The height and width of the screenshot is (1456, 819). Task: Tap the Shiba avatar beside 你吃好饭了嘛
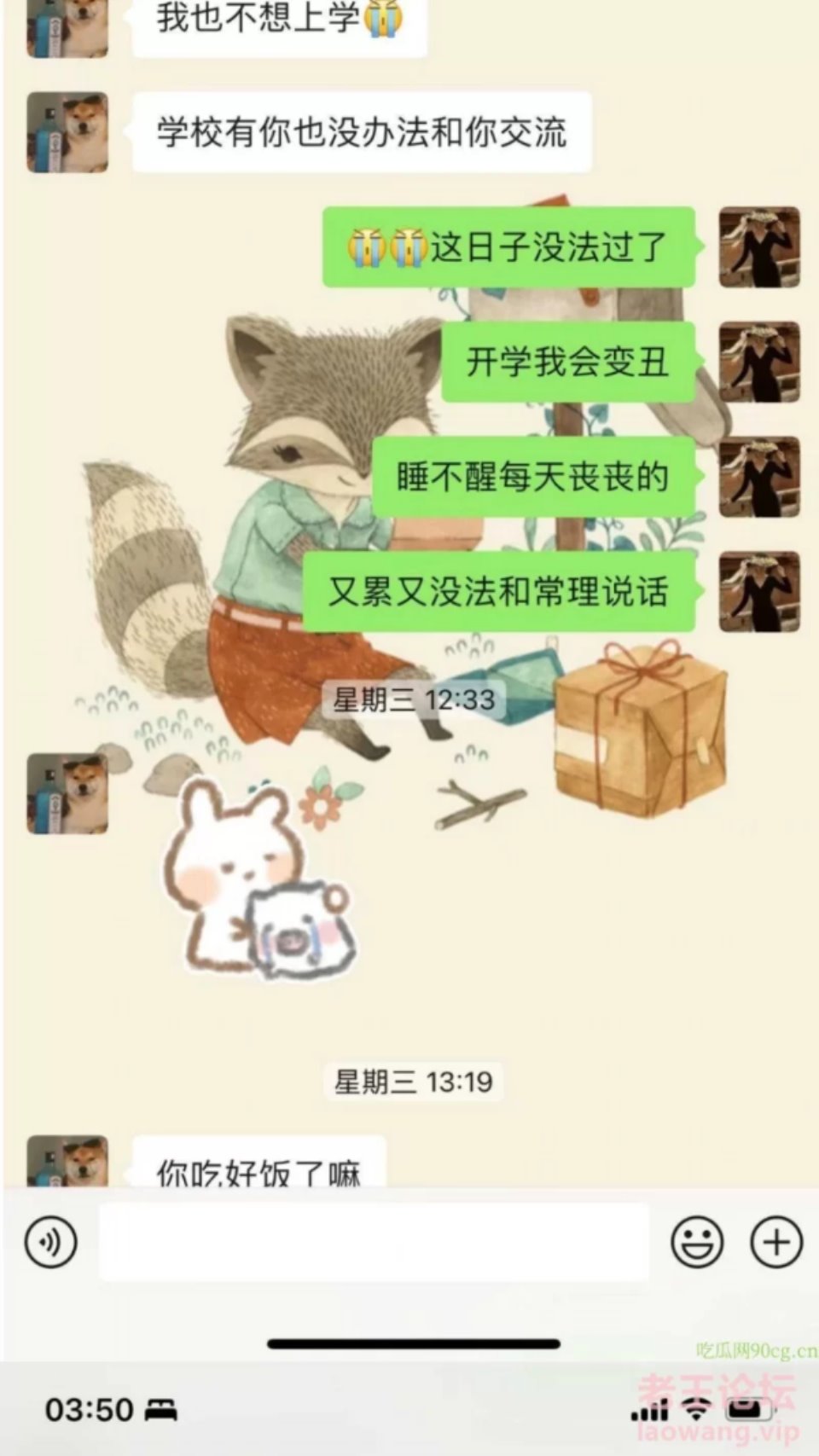click(x=67, y=1162)
